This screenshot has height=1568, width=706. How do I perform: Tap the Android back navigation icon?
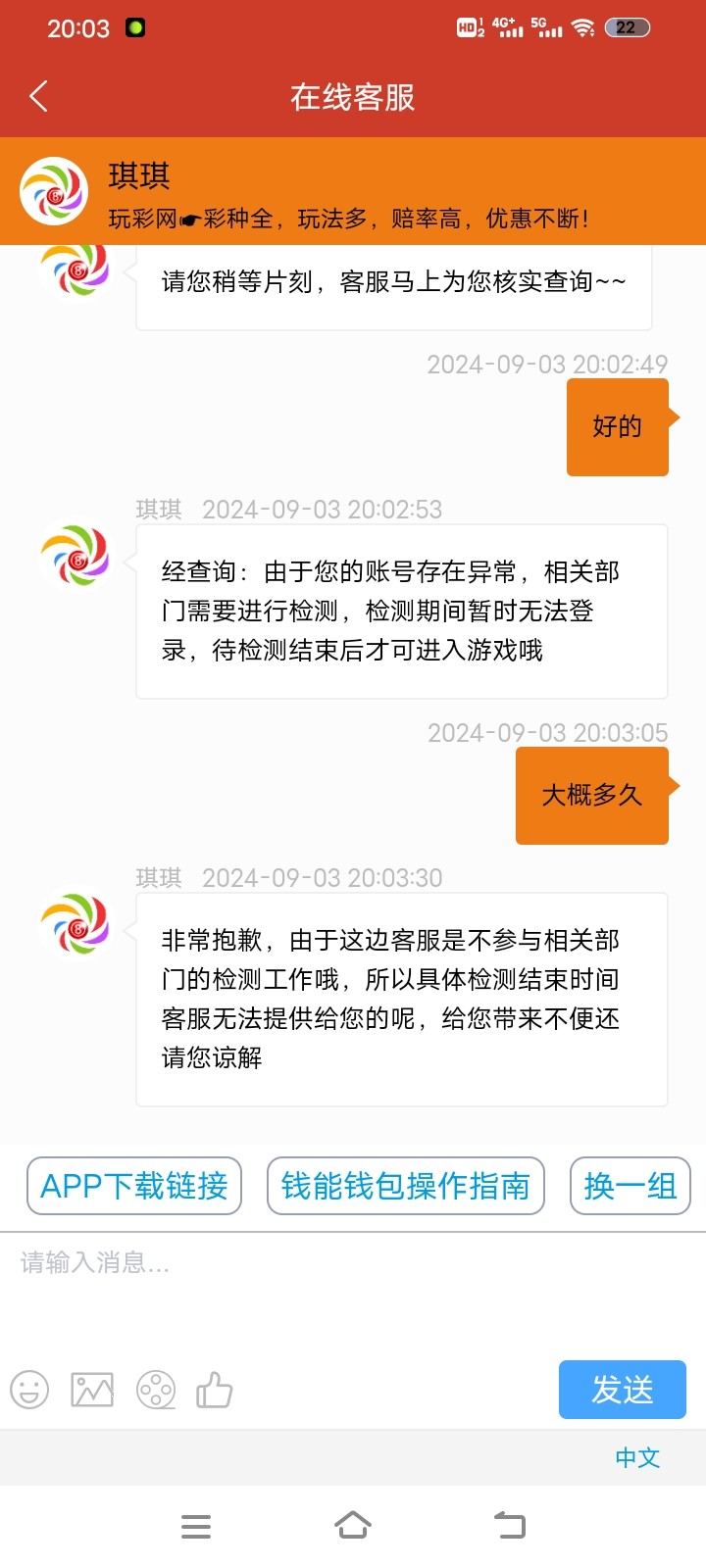pos(509,1525)
